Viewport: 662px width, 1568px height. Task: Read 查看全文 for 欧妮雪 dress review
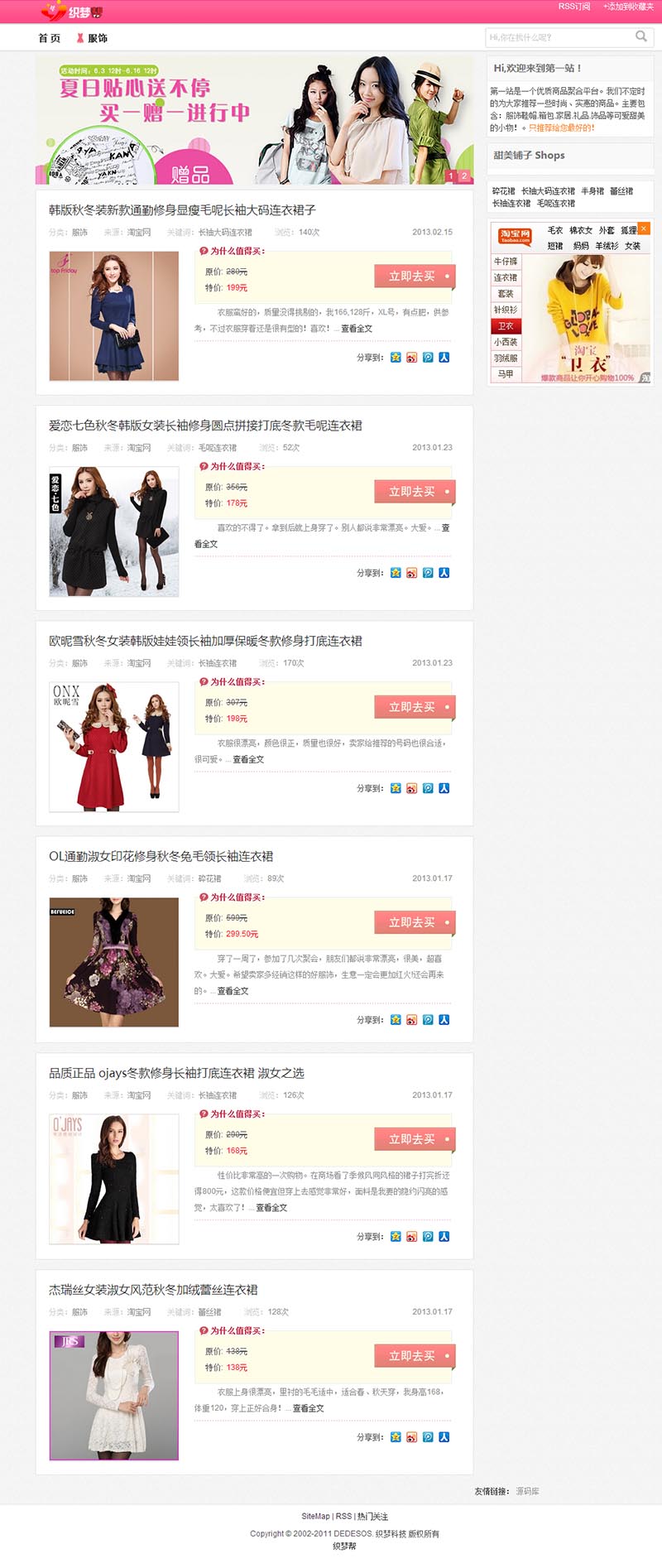point(248,760)
